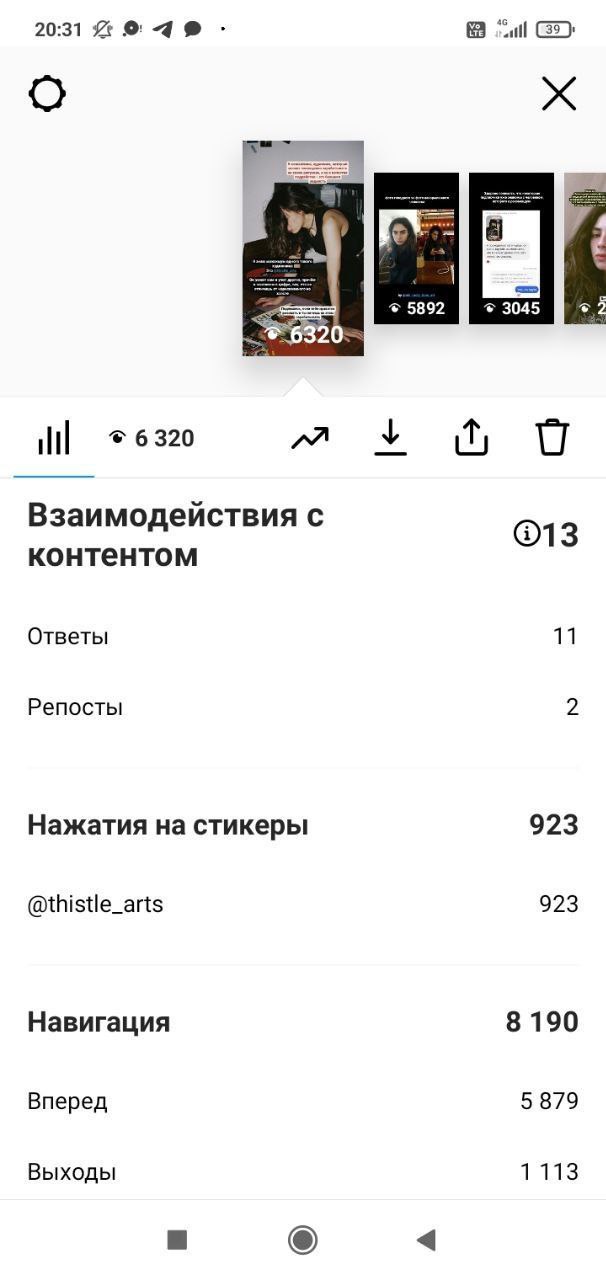The image size is (606, 1280).
Task: Select the story with 3045 views
Action: point(511,248)
